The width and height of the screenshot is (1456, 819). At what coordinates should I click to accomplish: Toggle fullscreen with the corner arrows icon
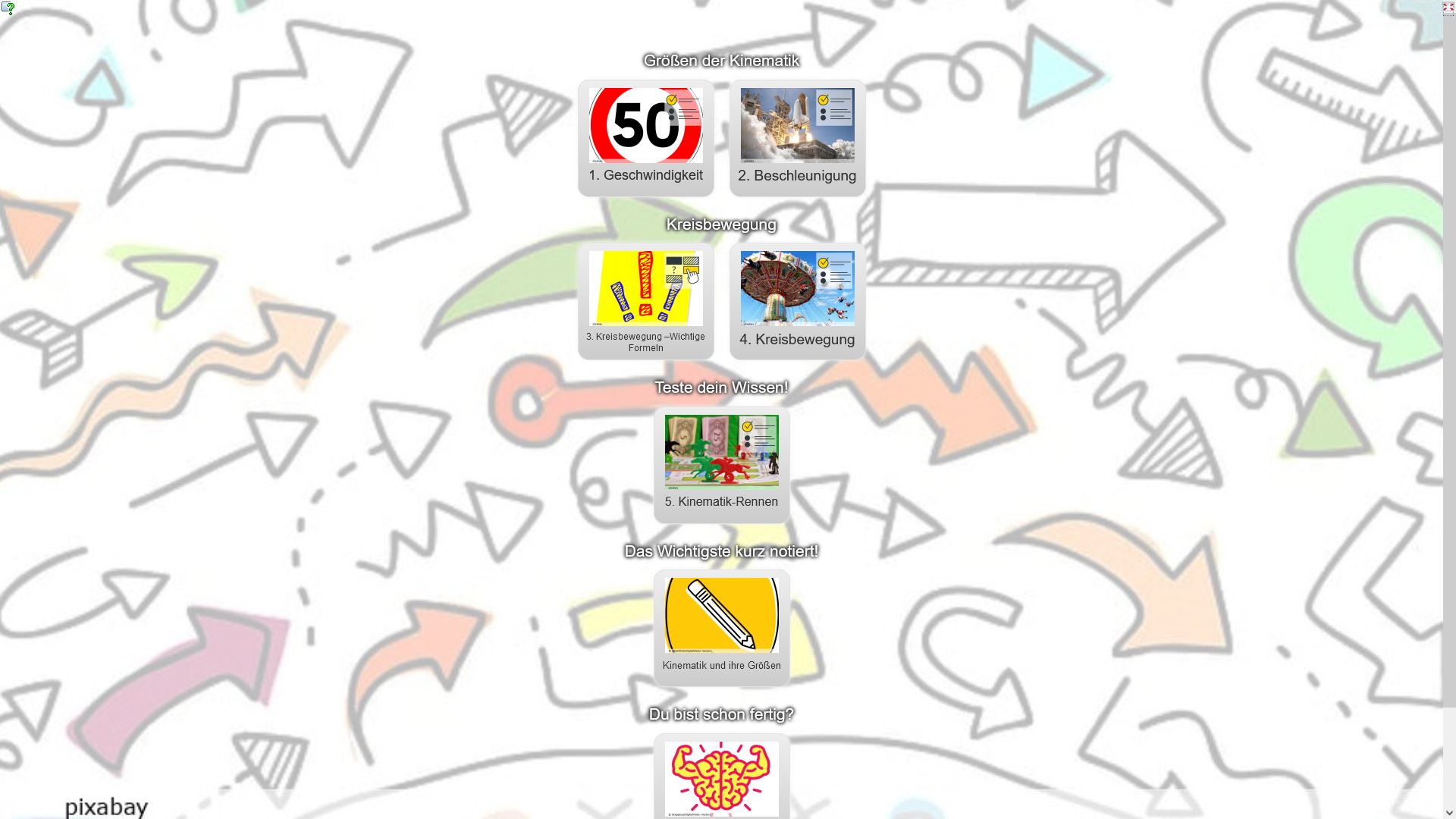(1448, 8)
